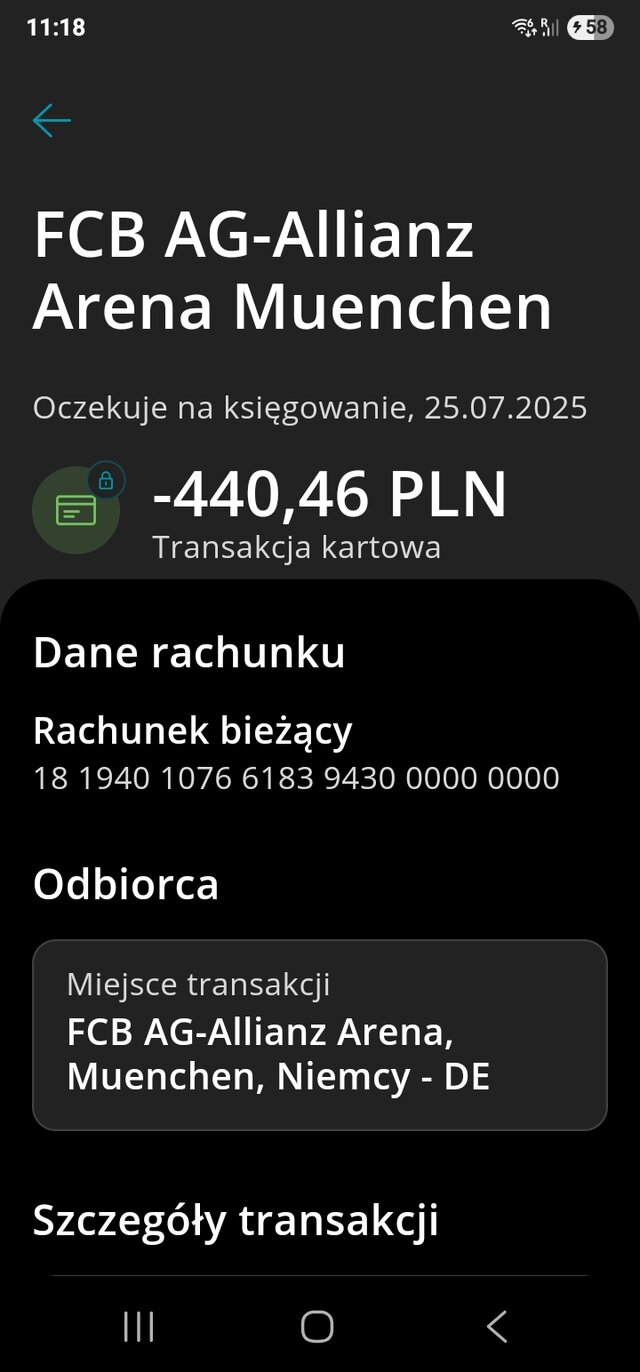Open the Miejsce transakcji recipient card

(x=320, y=1035)
